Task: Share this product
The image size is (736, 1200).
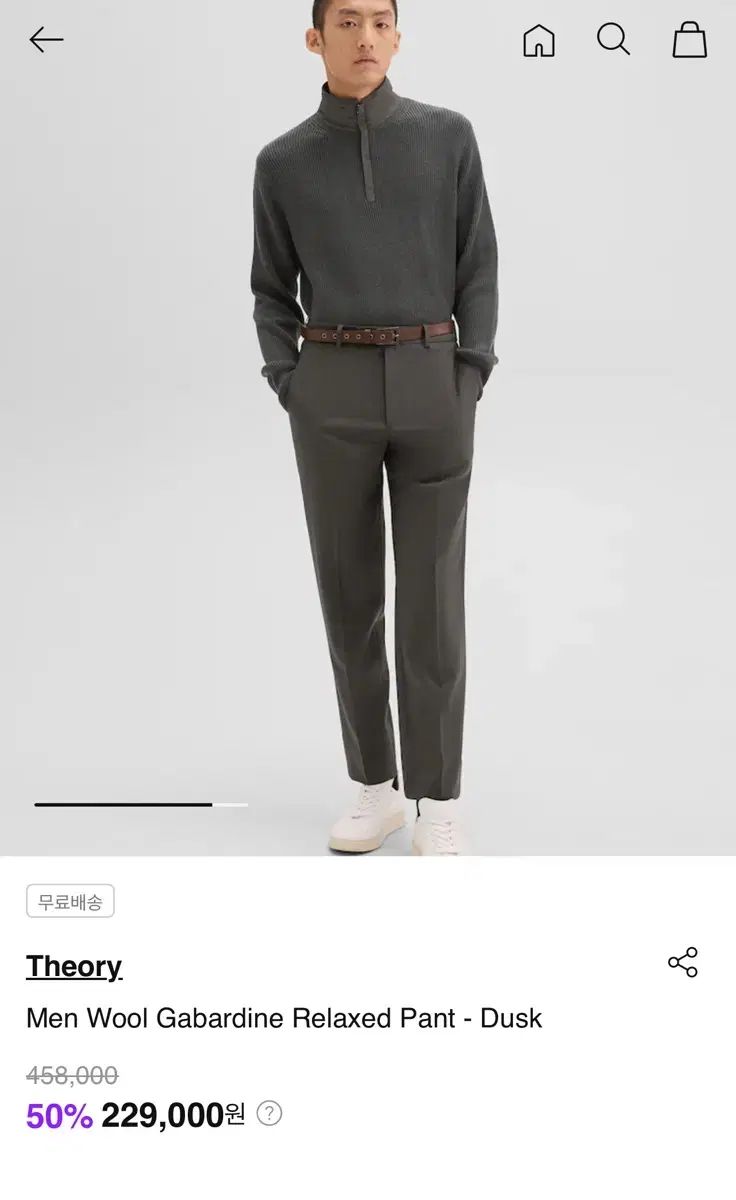Action: [x=683, y=962]
